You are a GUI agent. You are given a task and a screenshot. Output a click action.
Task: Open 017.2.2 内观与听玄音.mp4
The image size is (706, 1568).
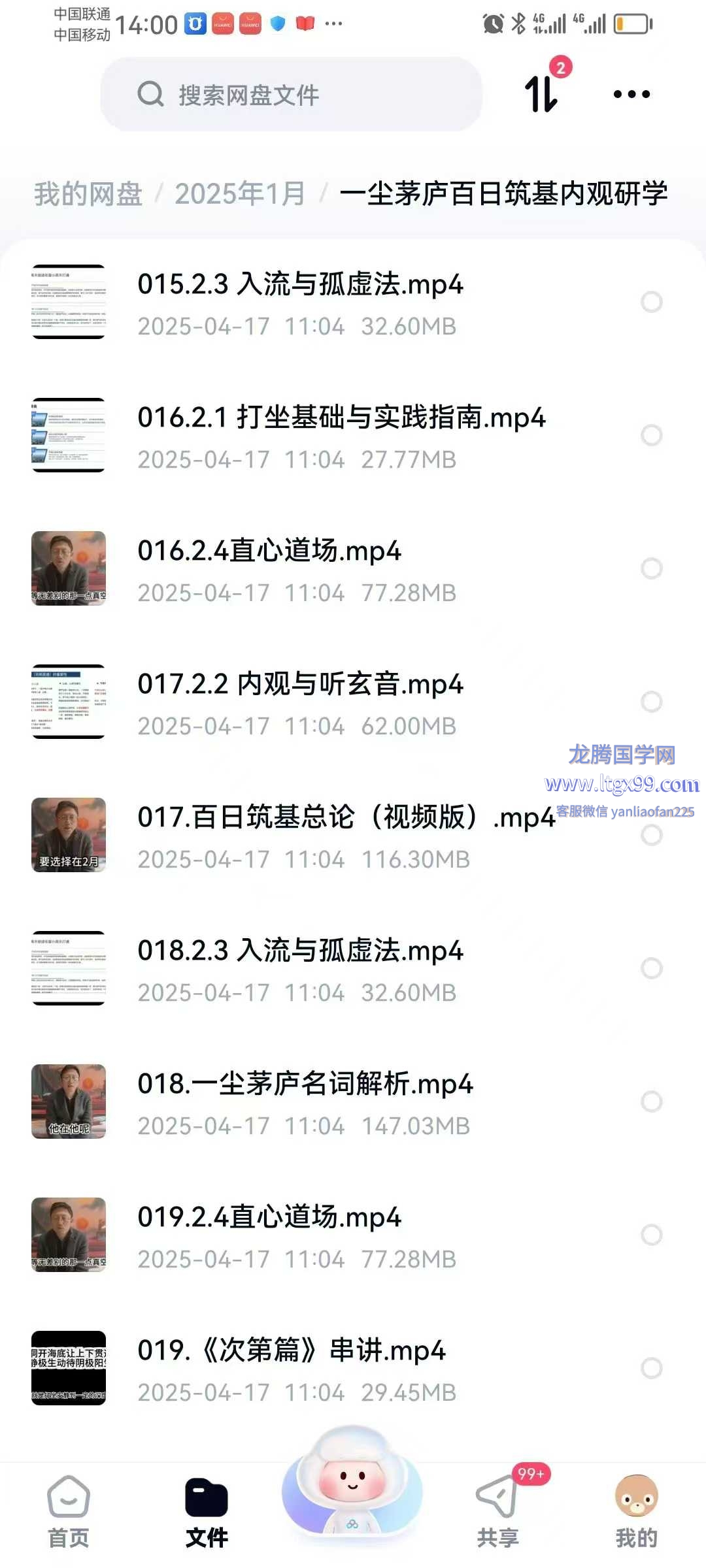300,685
